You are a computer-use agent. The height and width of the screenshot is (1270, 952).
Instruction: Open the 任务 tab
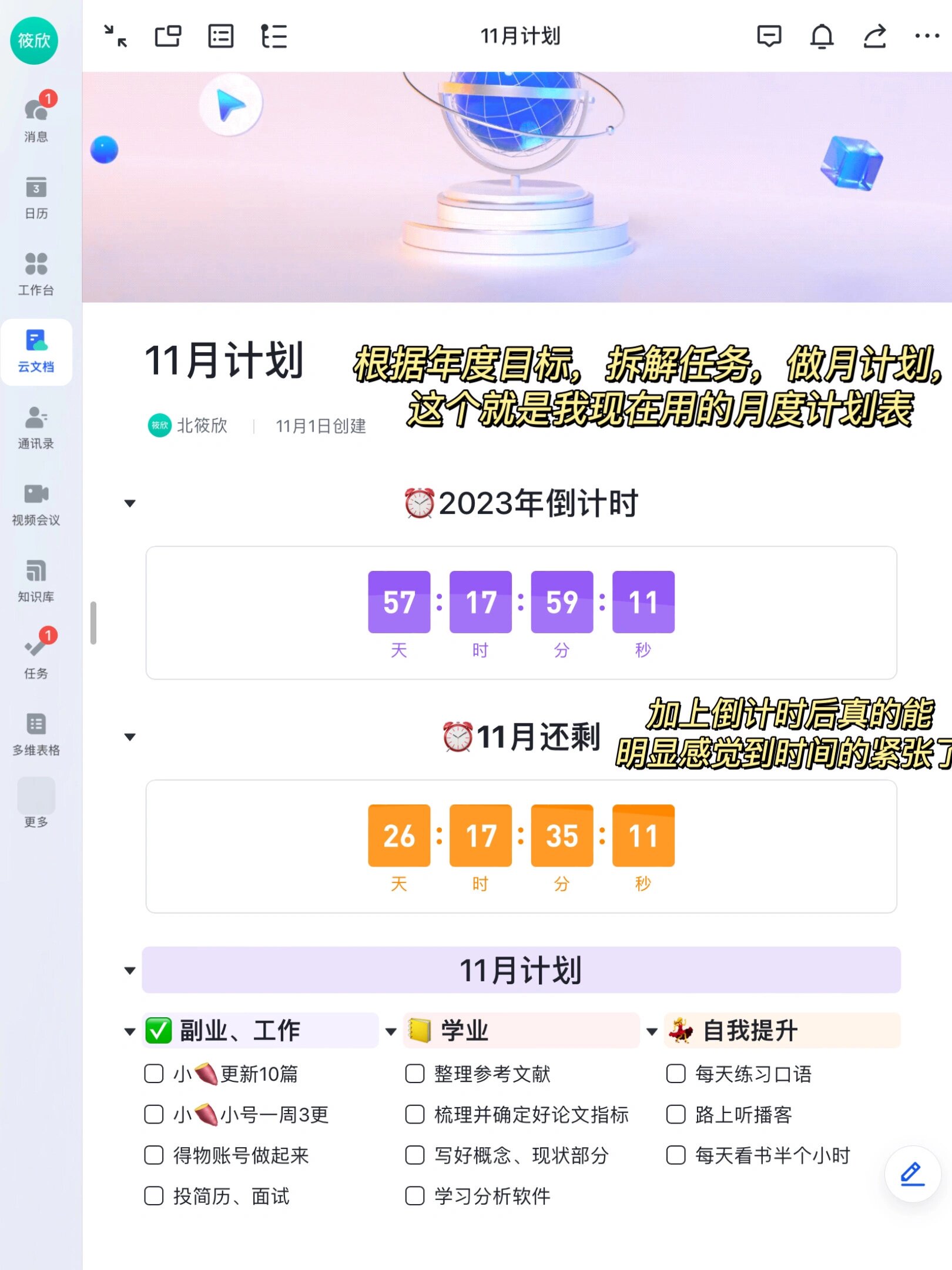point(36,657)
